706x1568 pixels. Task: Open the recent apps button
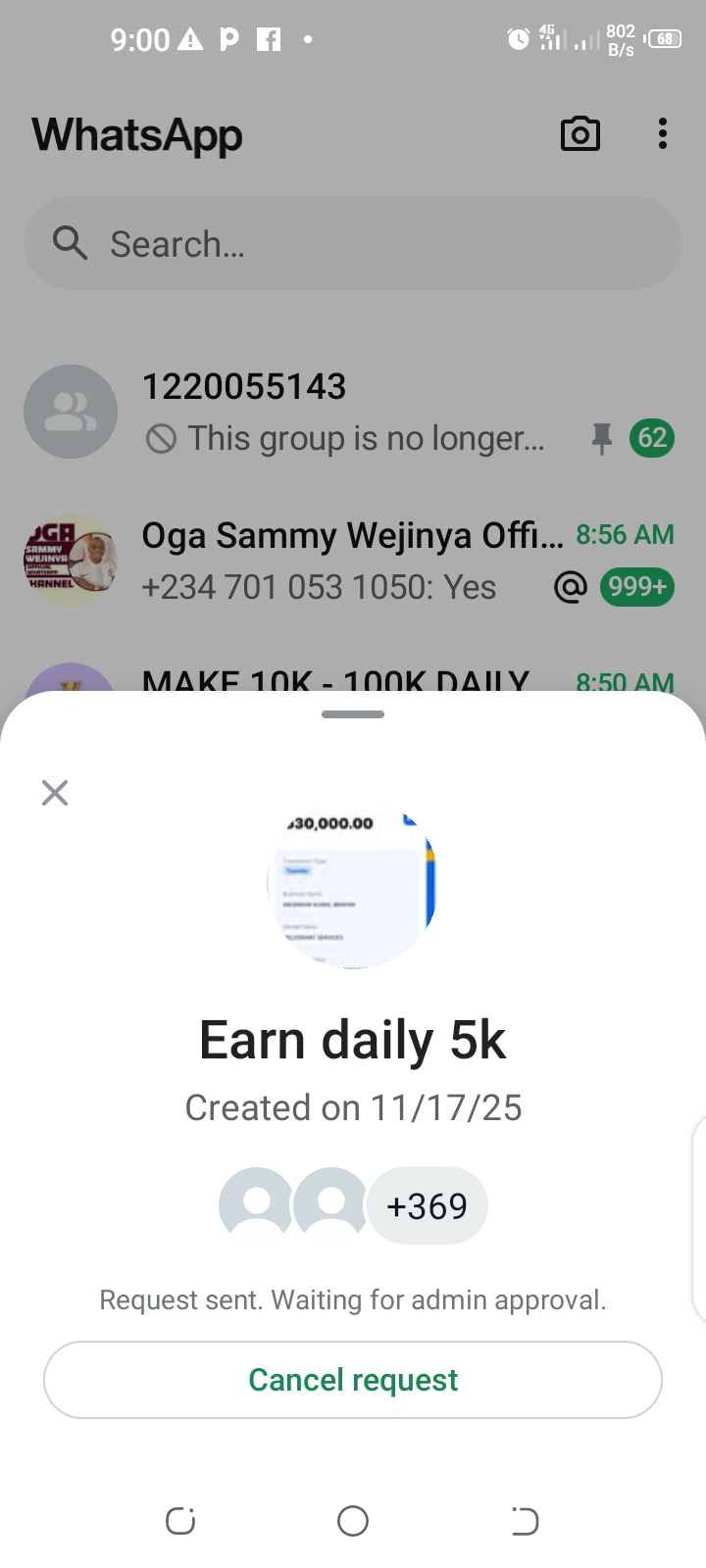[180, 1521]
